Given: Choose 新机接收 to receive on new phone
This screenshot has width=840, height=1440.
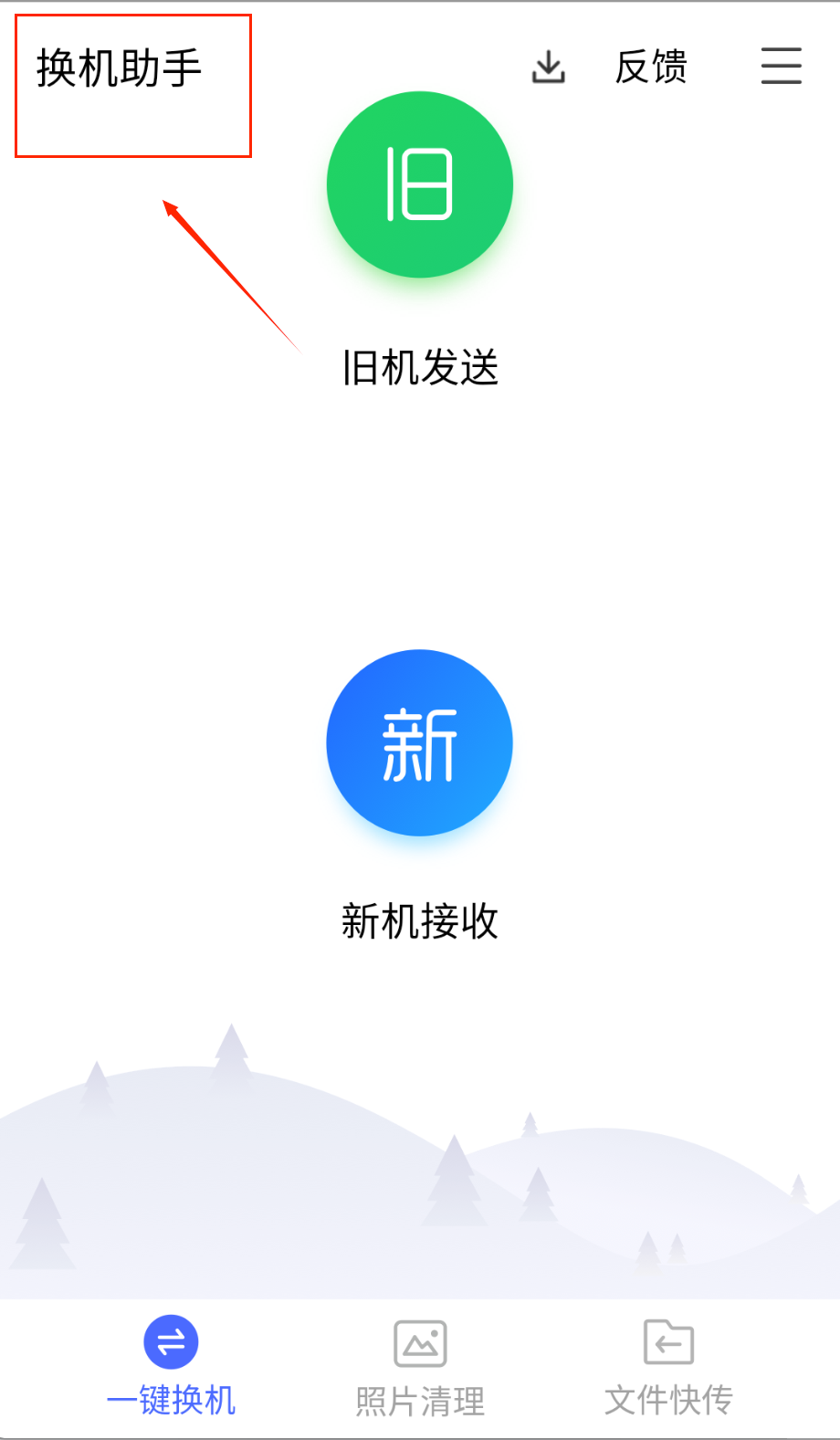Looking at the screenshot, I should point(420,742).
